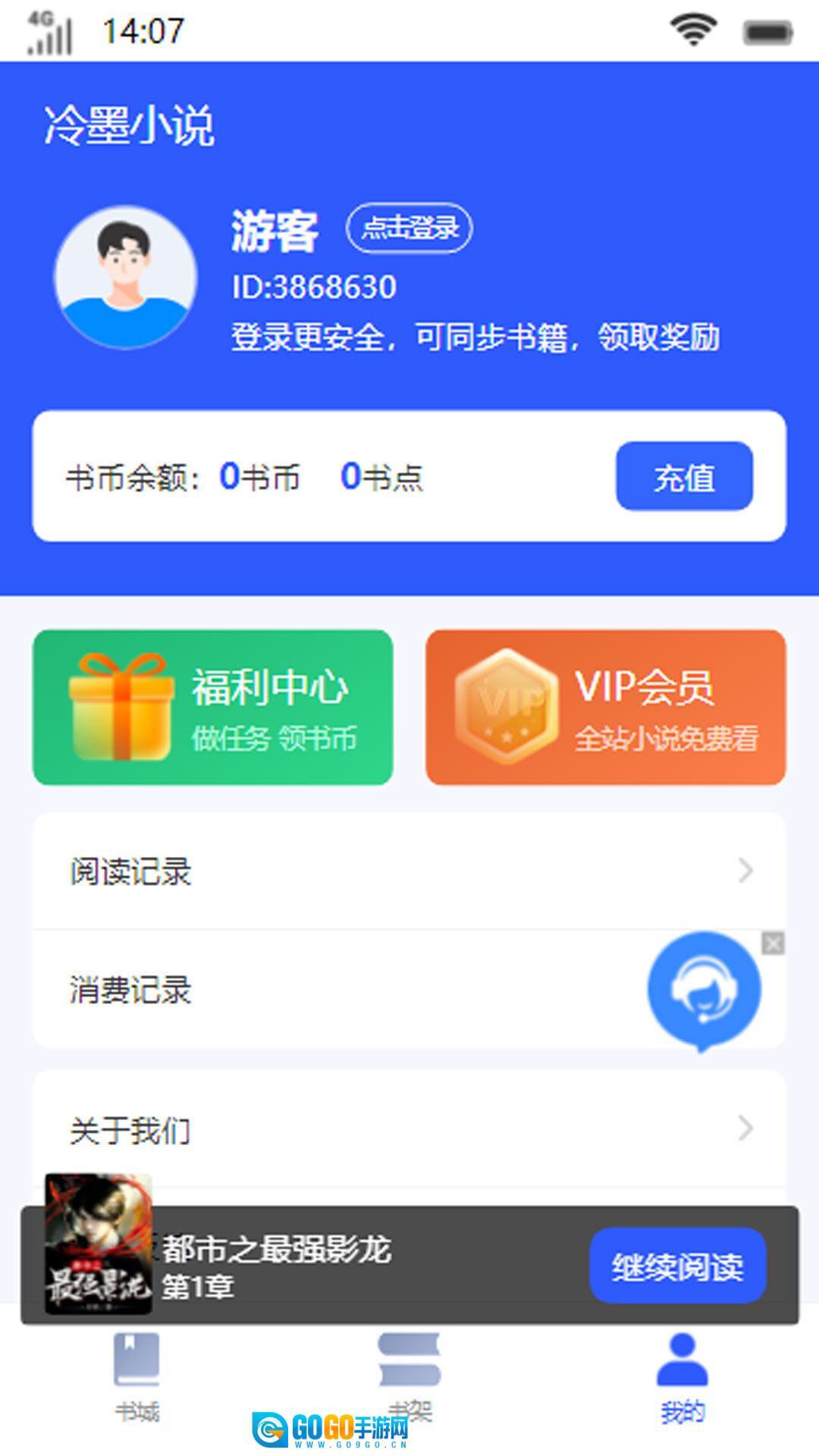Screen dimensions: 819x1456
Task: Tap the 点击登录 login button
Action: (409, 227)
